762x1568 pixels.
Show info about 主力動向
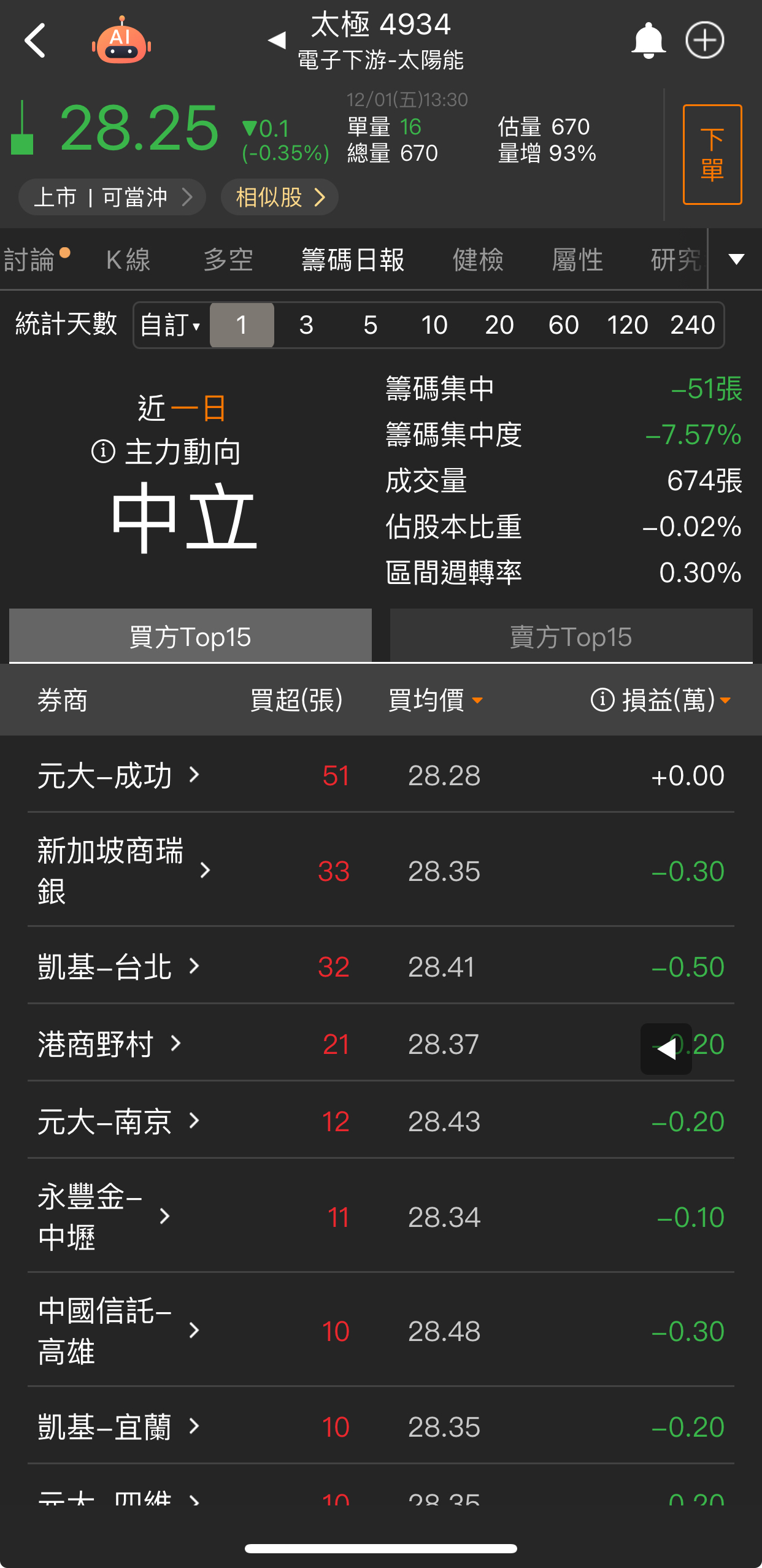[x=104, y=452]
